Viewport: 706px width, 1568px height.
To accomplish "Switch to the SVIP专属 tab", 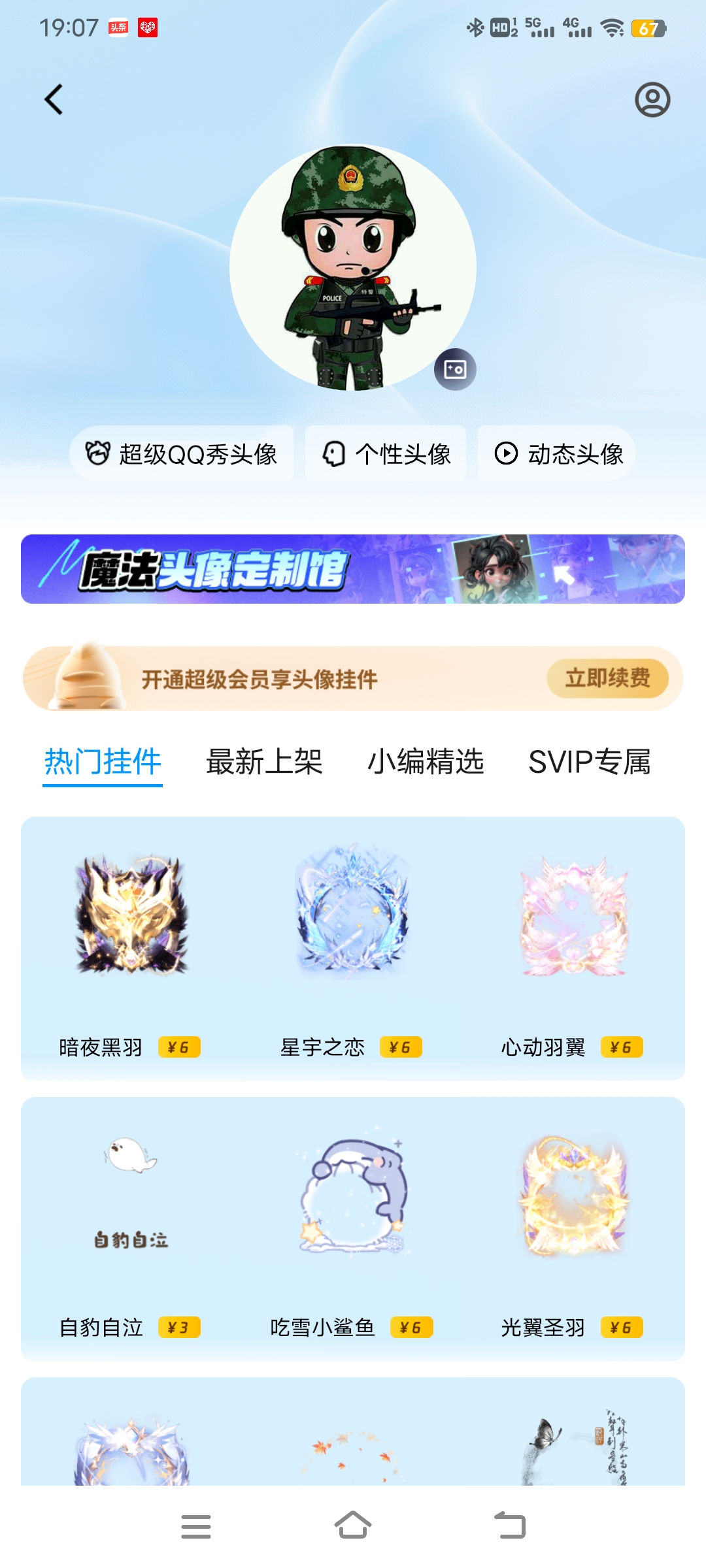I will click(x=590, y=762).
